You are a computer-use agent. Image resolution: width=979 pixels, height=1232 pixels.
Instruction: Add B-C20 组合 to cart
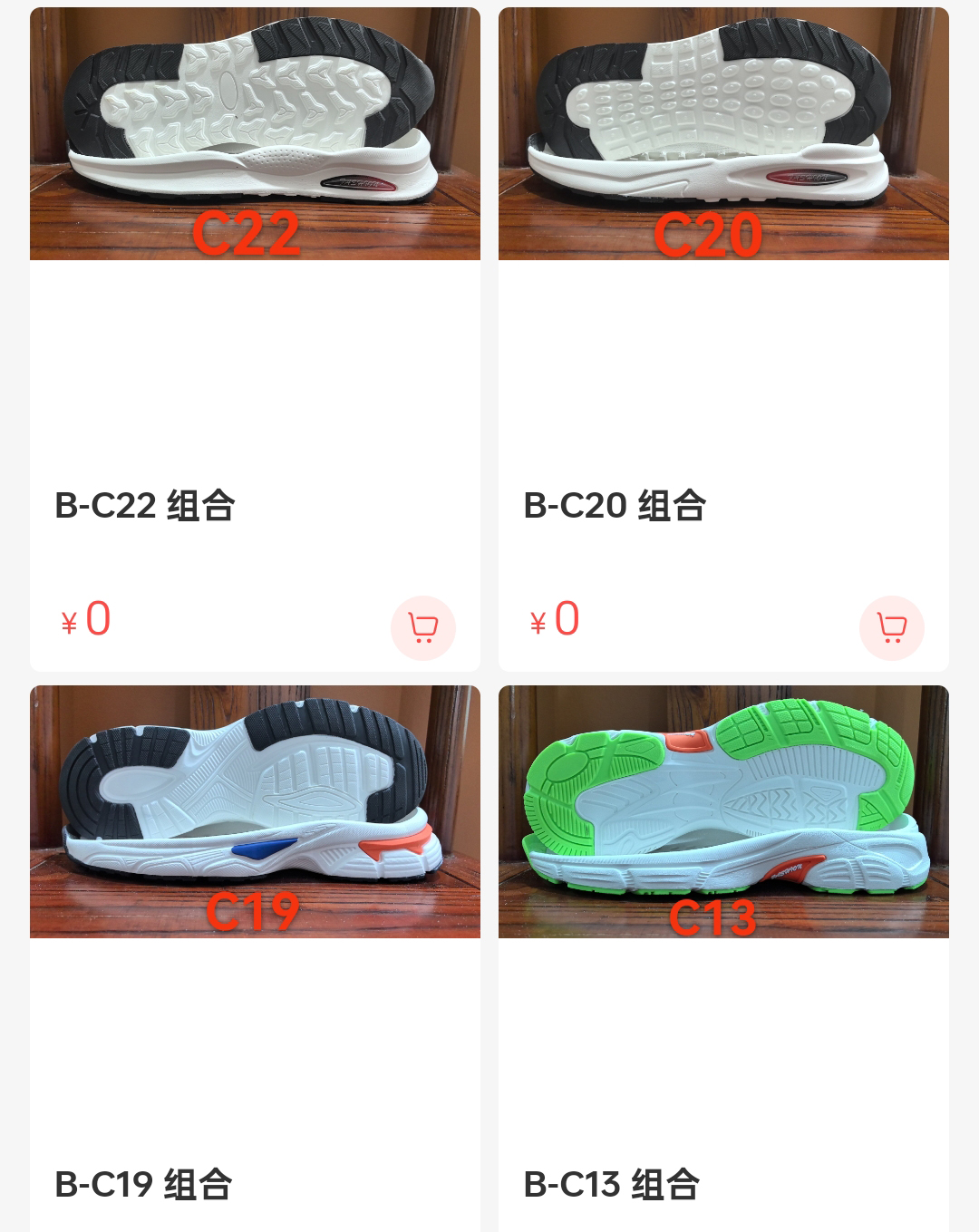(x=892, y=627)
